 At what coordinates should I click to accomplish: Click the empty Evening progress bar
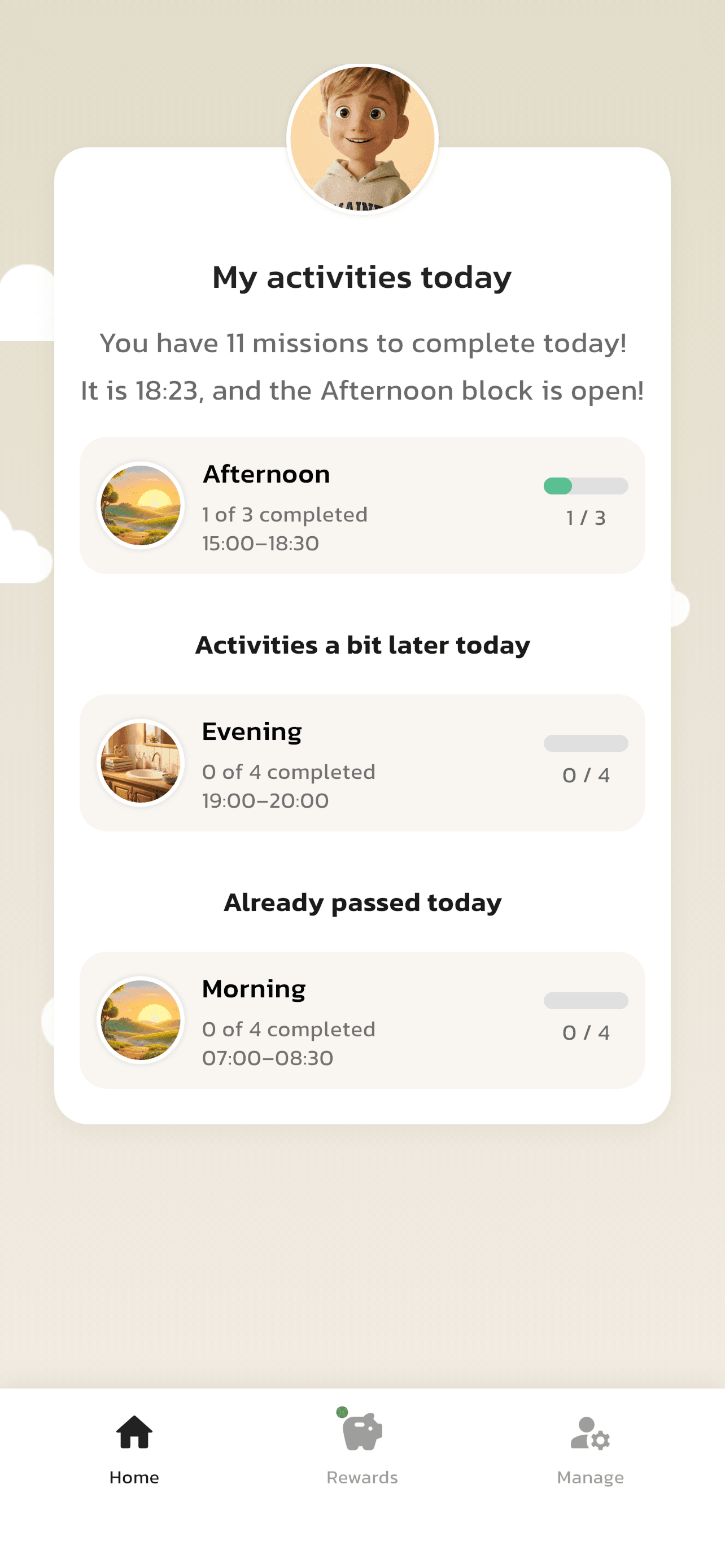586,743
